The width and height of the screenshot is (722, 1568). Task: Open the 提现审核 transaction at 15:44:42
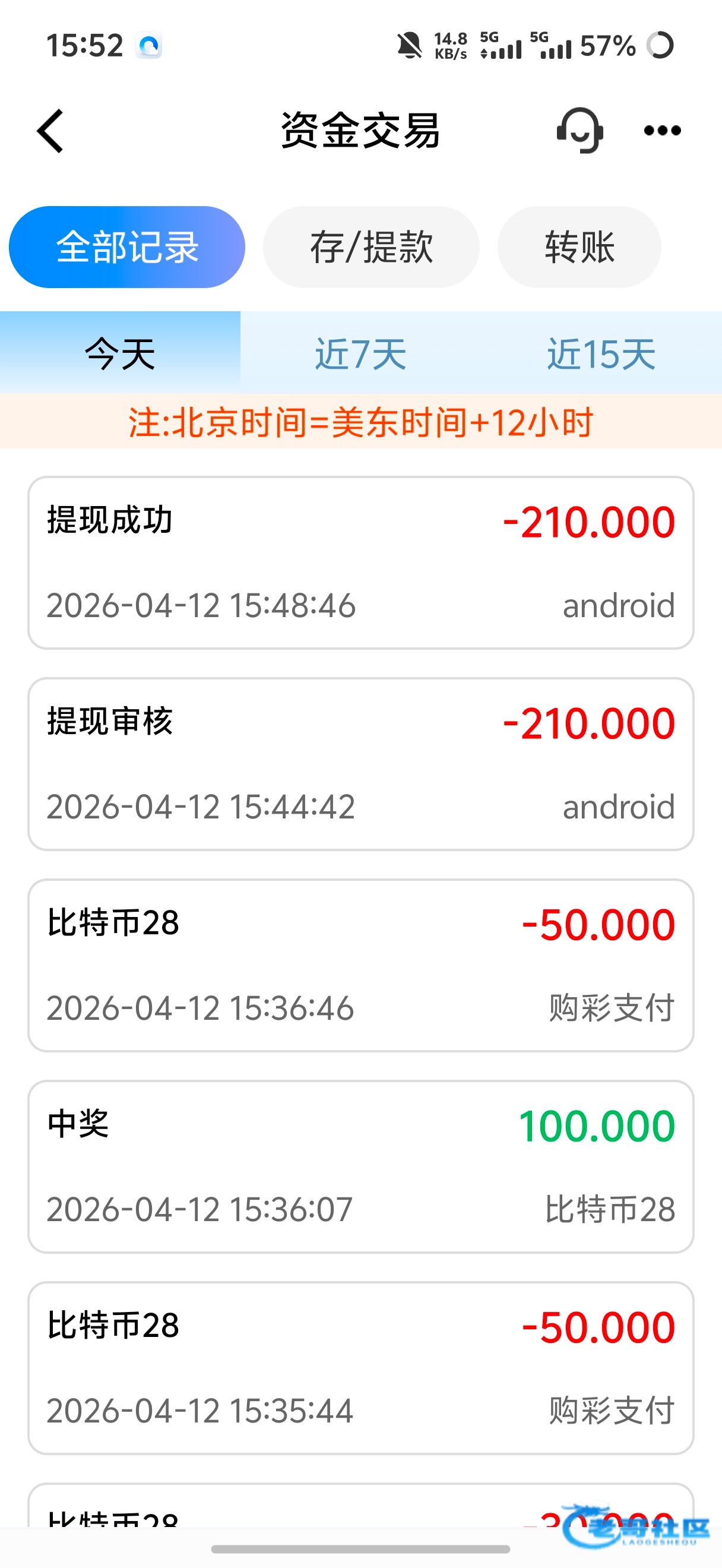pyautogui.click(x=360, y=764)
